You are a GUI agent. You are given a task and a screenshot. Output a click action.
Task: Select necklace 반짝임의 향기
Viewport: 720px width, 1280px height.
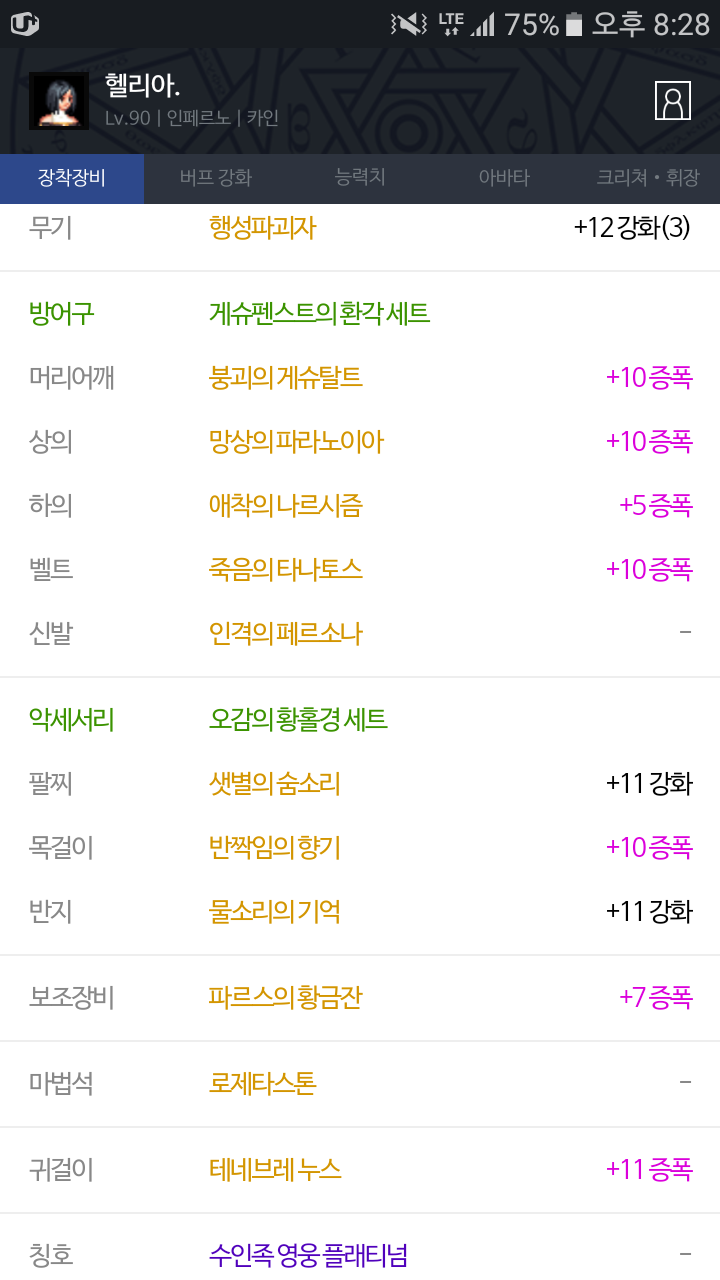point(275,848)
